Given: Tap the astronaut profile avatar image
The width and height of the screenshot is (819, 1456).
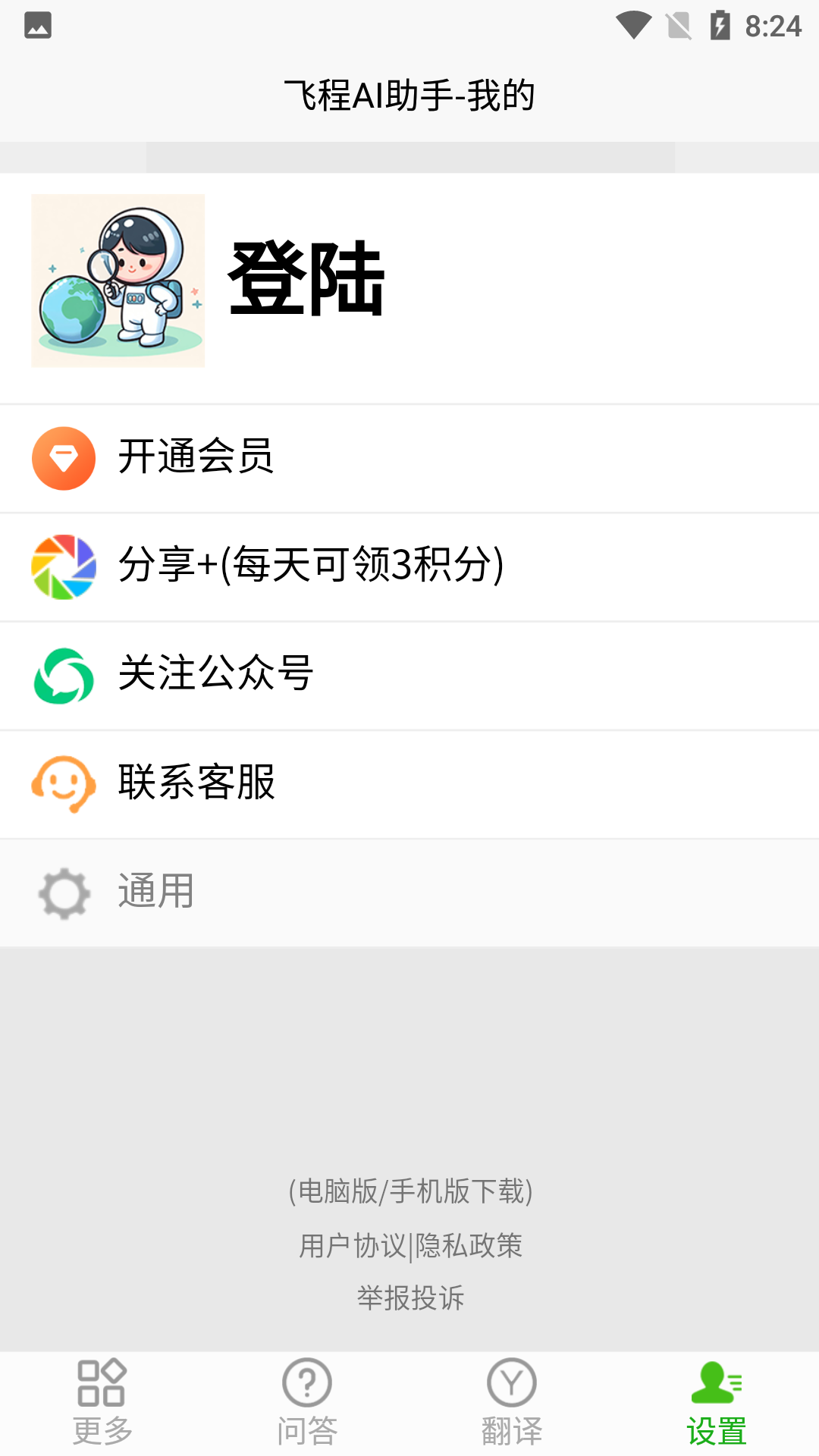Looking at the screenshot, I should coord(118,280).
